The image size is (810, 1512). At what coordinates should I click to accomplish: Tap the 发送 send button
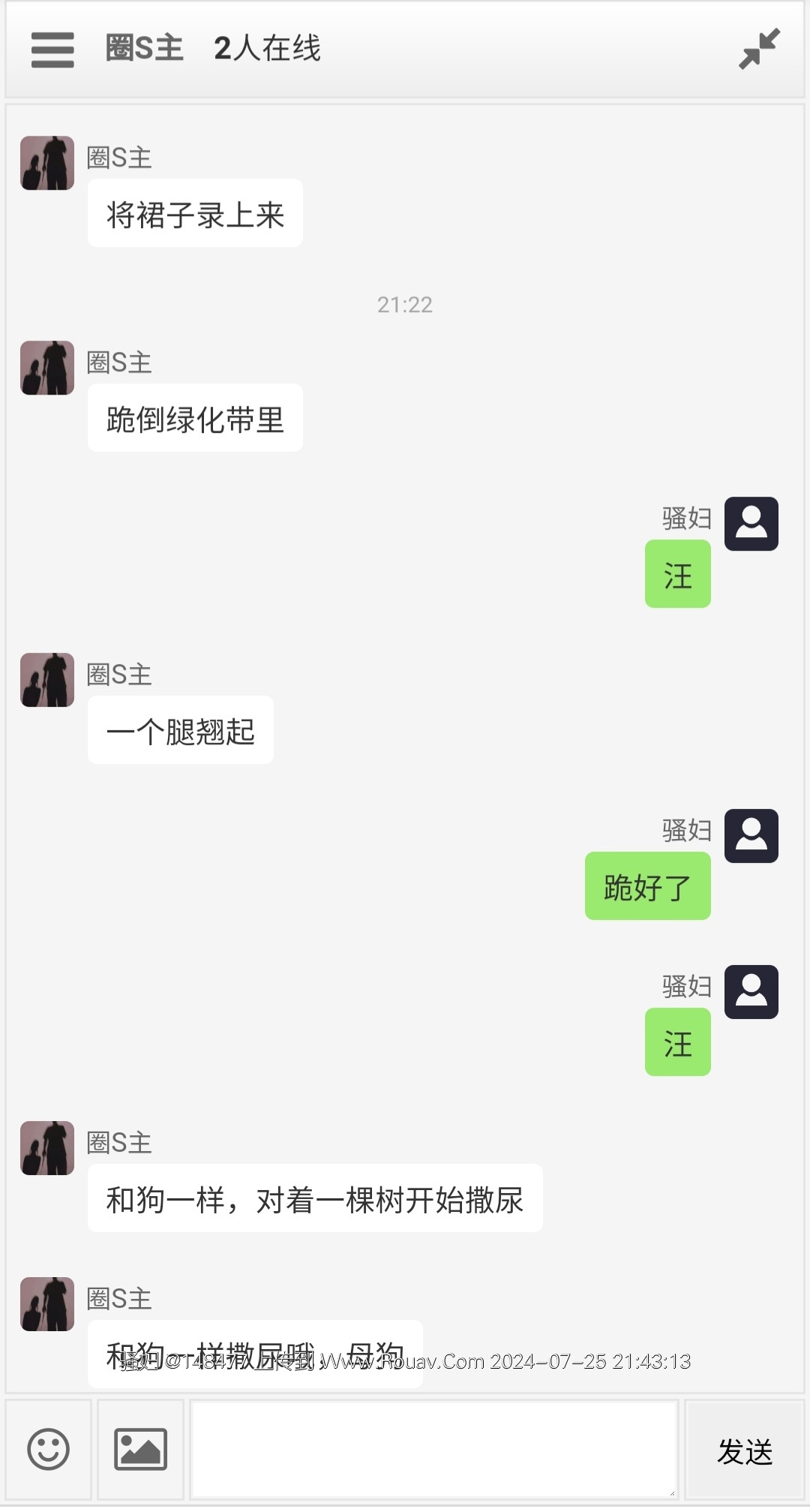coord(744,1450)
